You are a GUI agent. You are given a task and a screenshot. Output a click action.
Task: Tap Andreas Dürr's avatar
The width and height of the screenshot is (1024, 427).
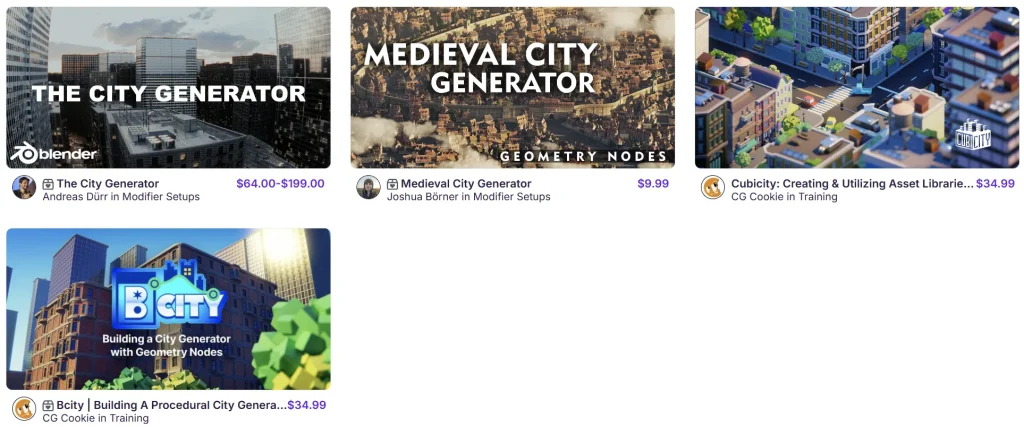pyautogui.click(x=24, y=188)
